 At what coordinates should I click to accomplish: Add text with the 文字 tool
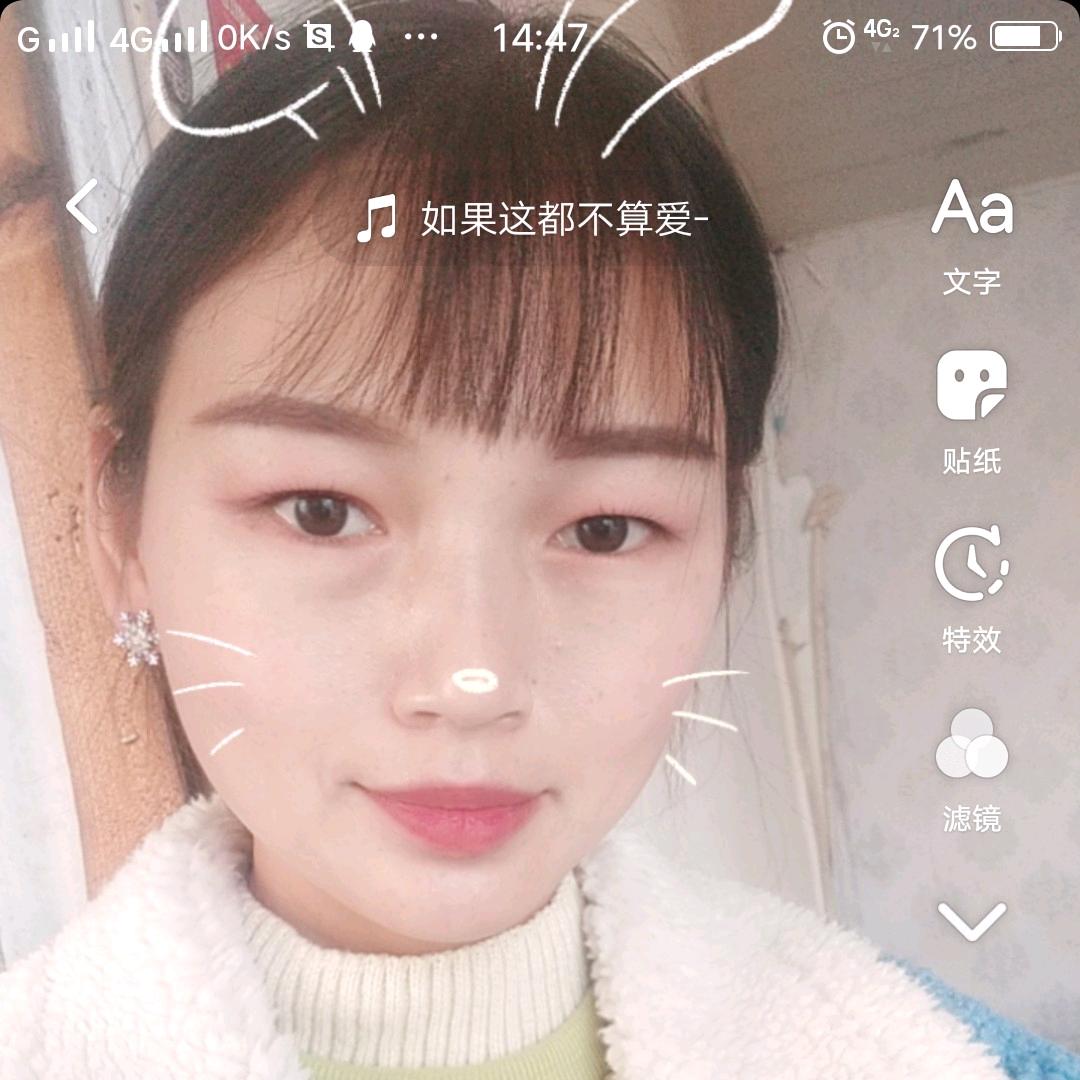972,238
